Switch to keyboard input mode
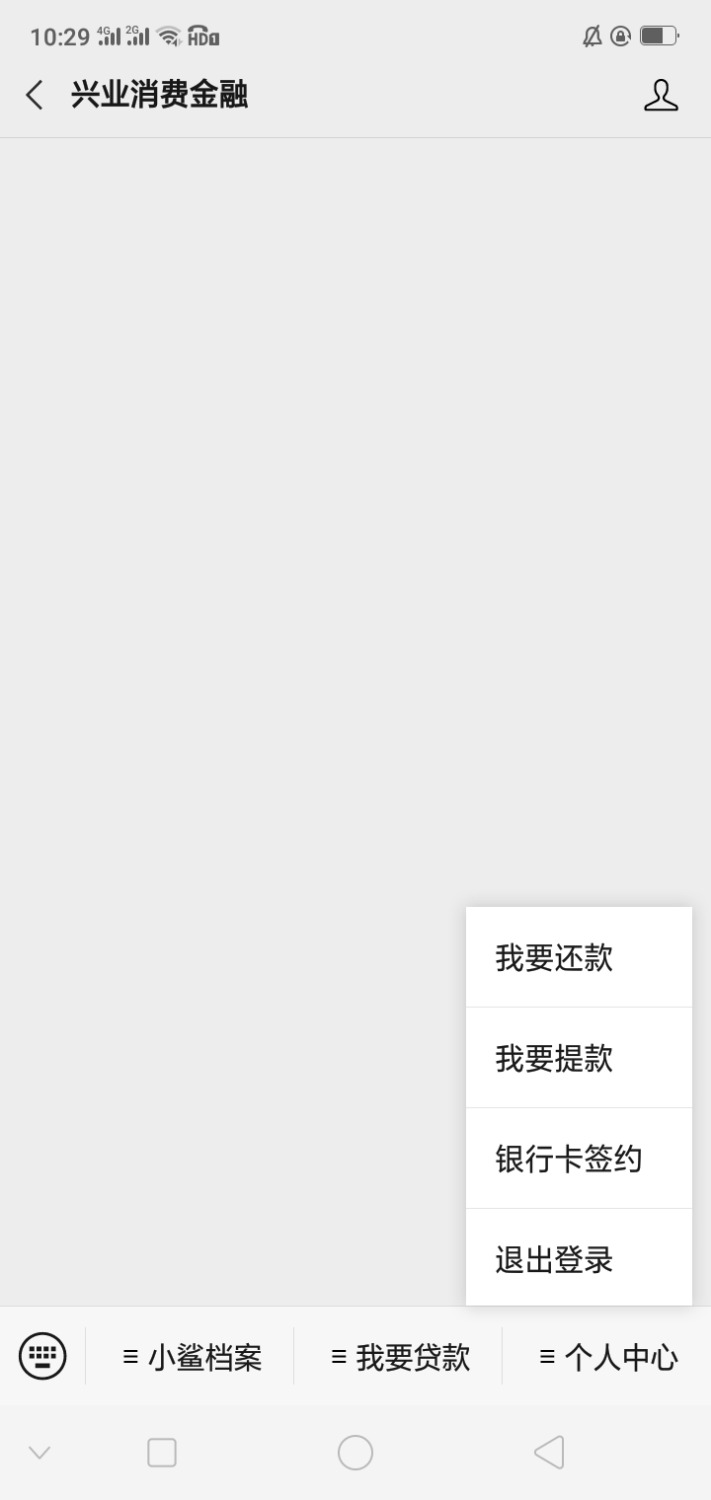 (43, 1356)
